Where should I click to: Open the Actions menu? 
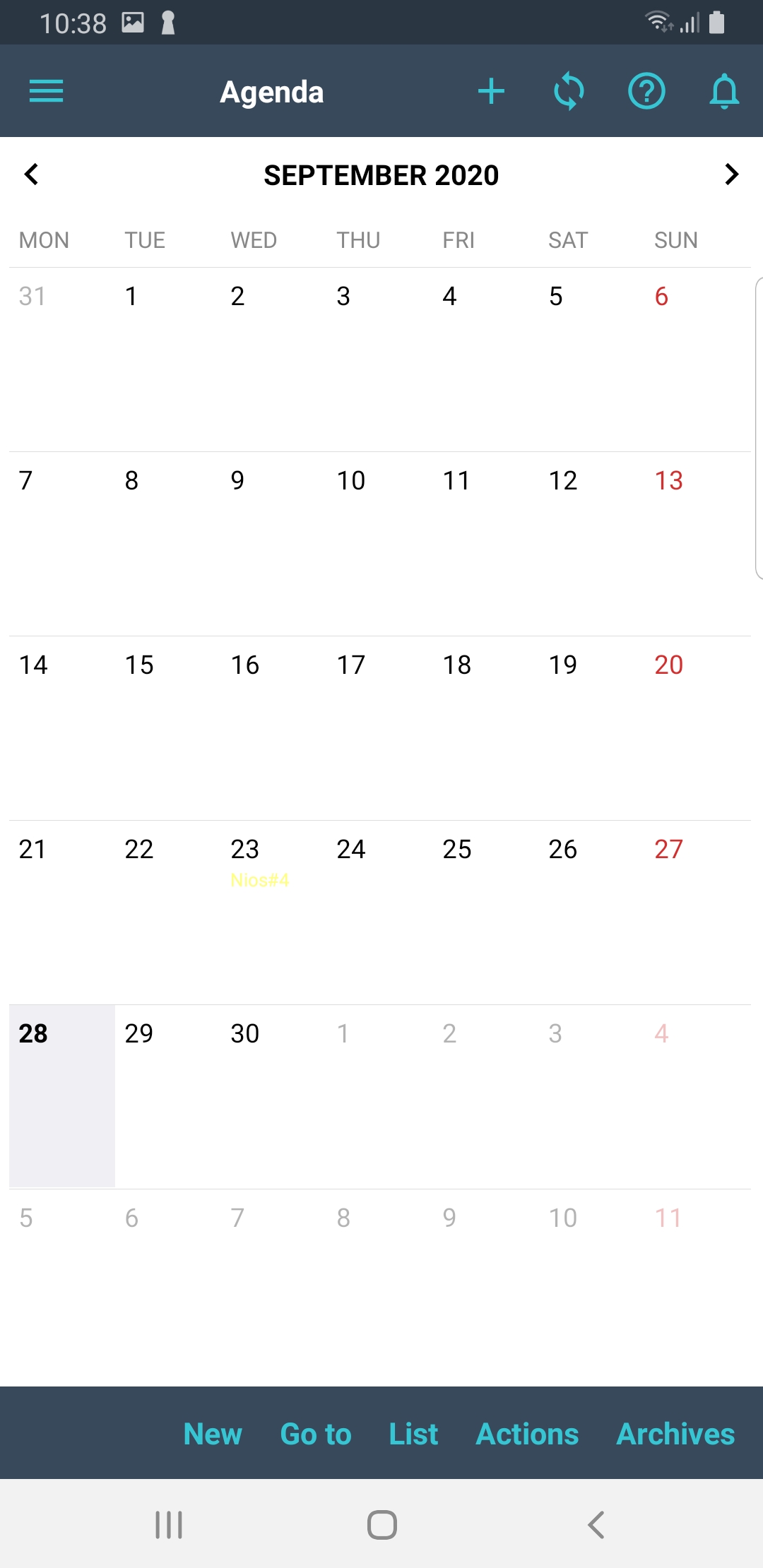527,1434
